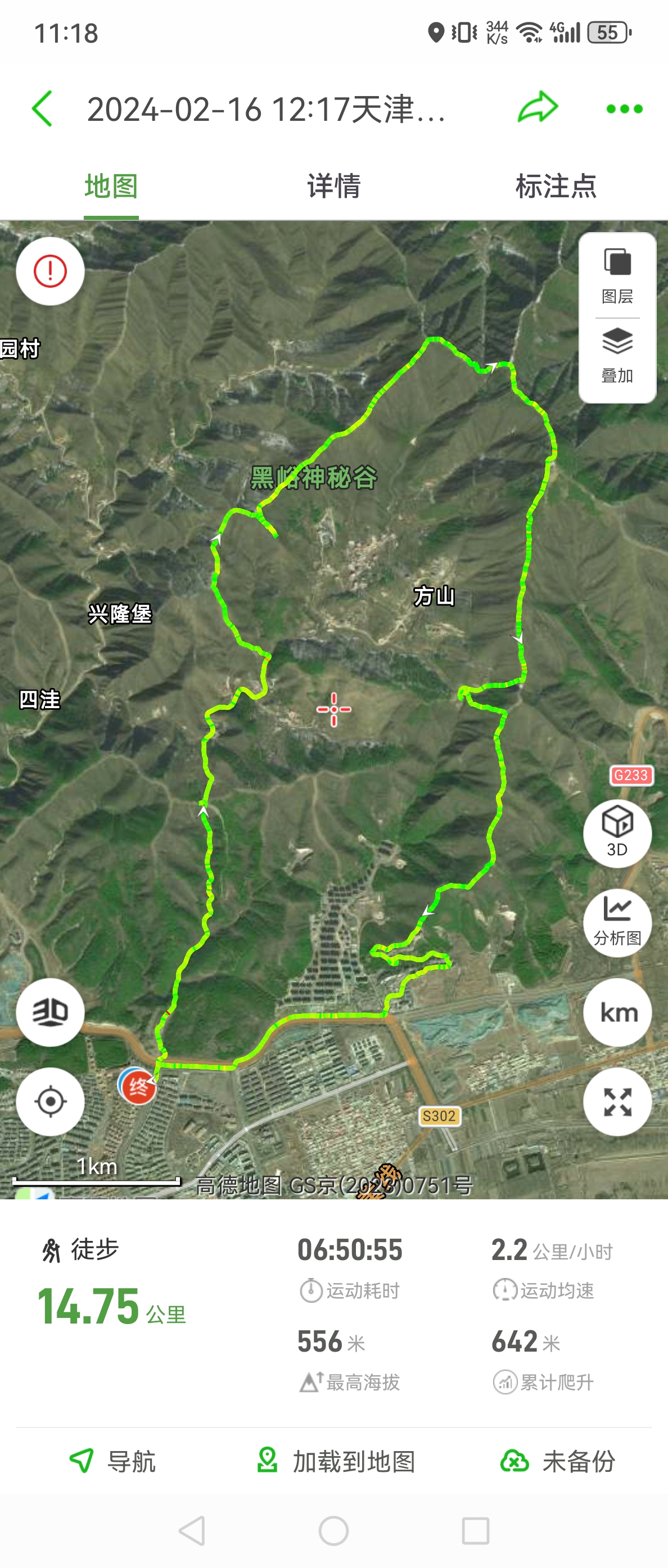
Task: Open the red exclamation alert button
Action: pos(50,271)
